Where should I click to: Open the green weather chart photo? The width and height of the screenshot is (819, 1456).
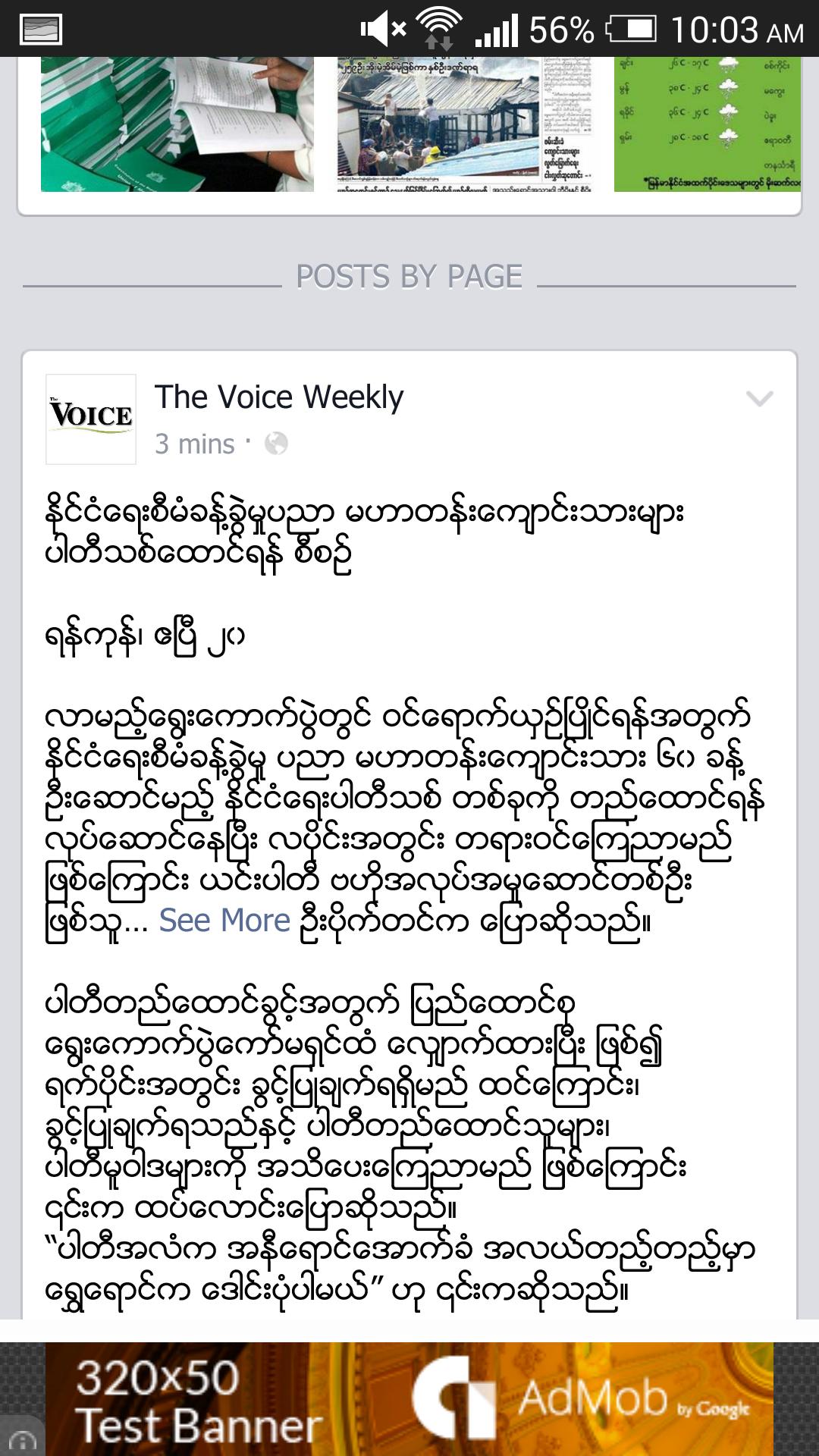[x=707, y=125]
